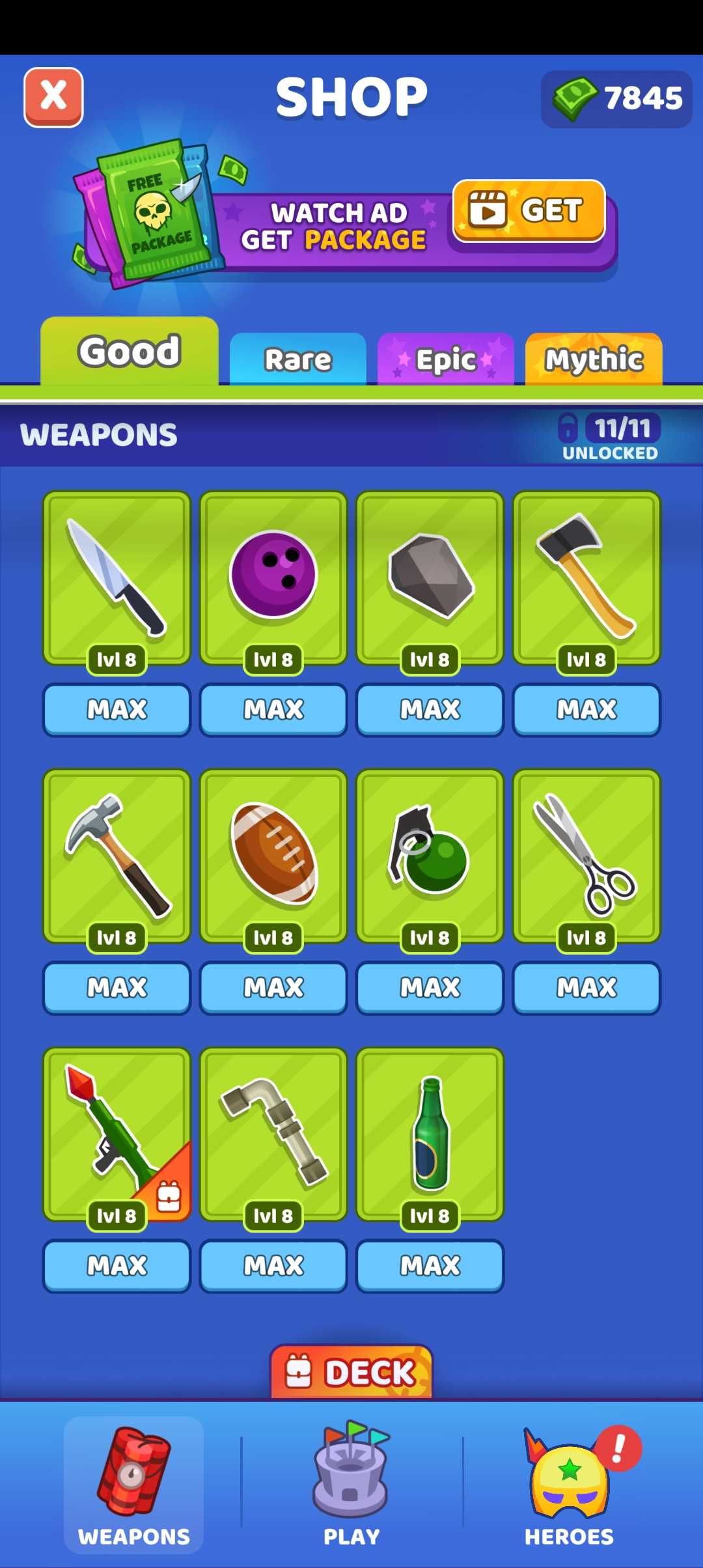Switch to the Heroes tab

click(569, 1486)
